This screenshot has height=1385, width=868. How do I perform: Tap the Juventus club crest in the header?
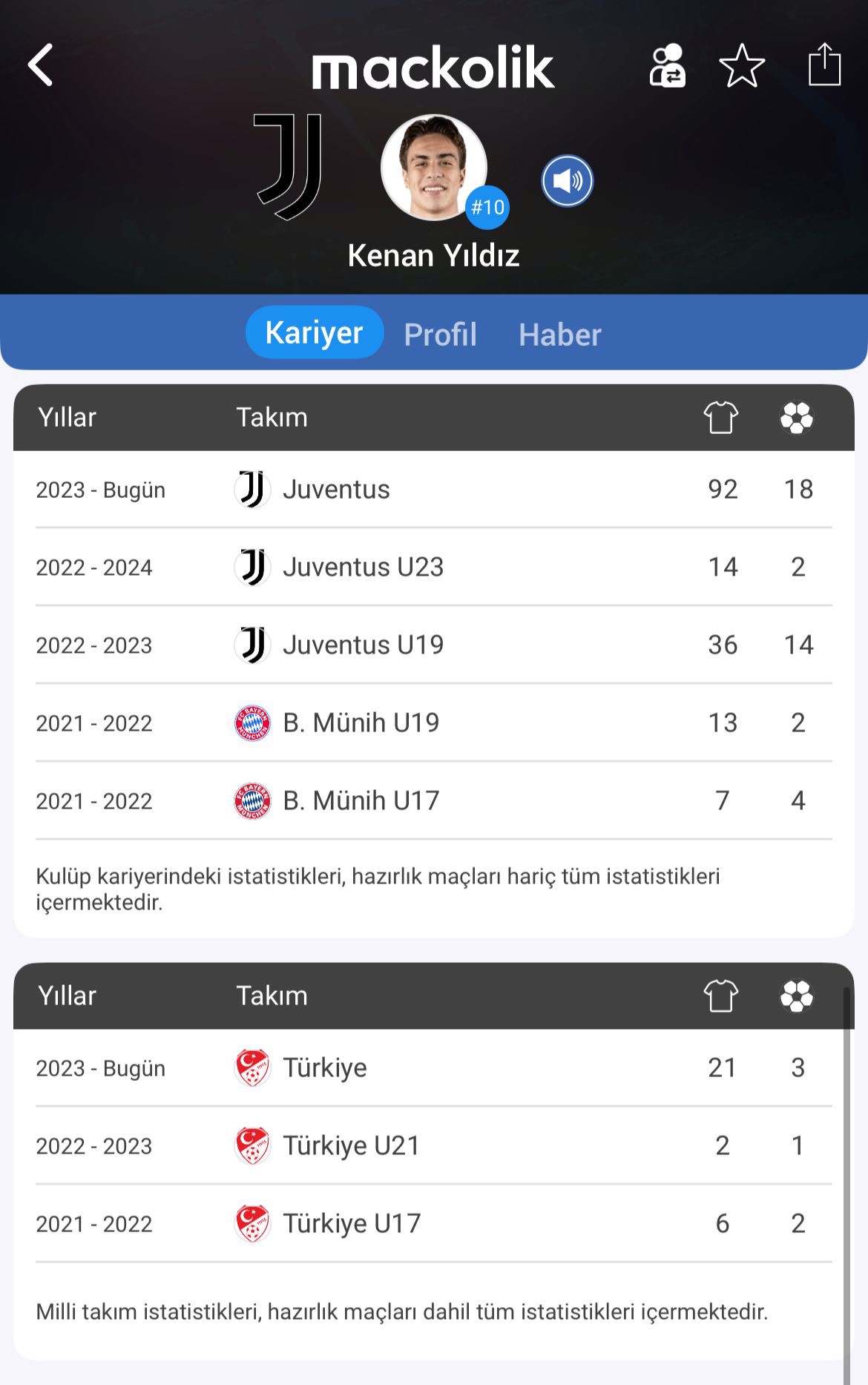(x=288, y=166)
